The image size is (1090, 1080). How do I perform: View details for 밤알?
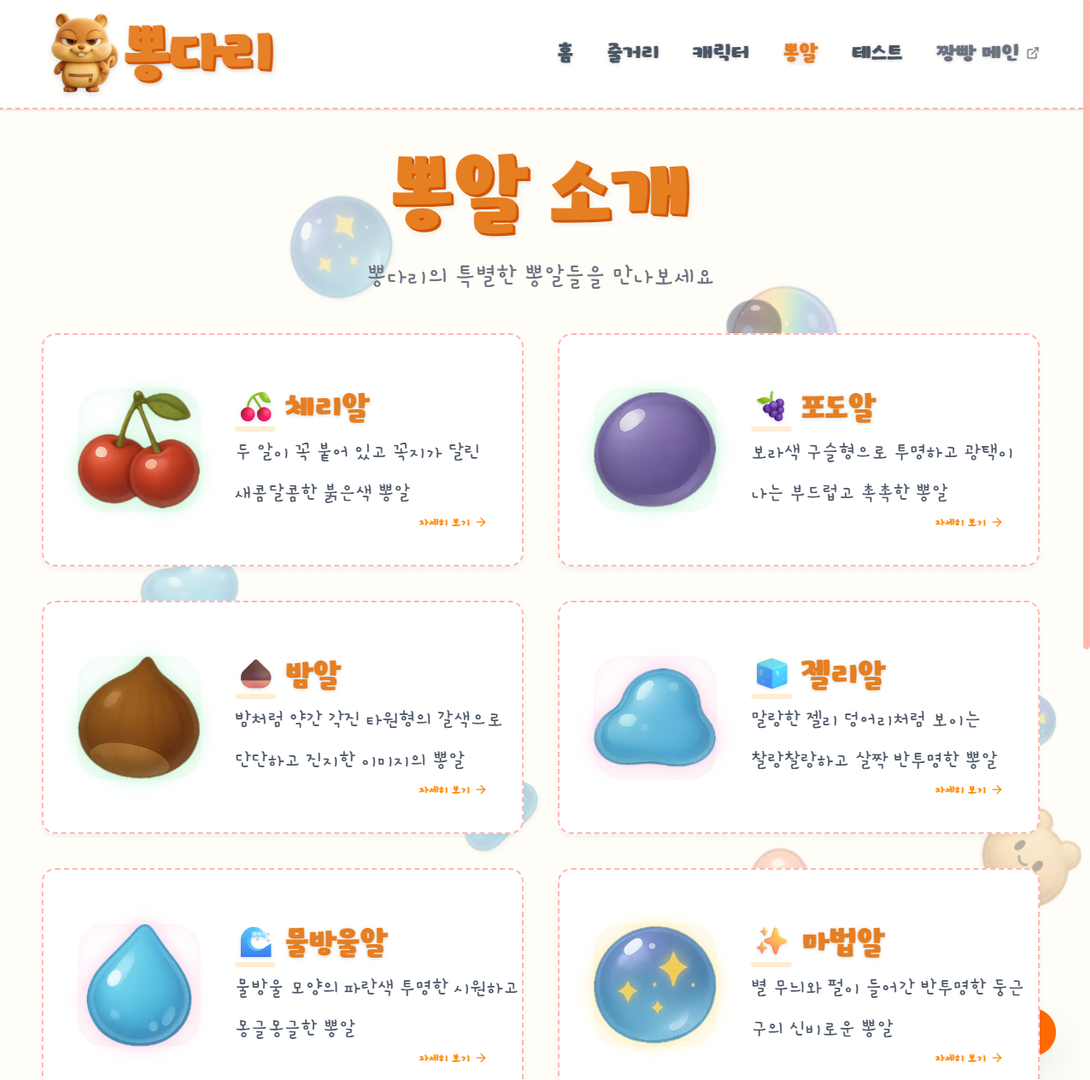(452, 790)
